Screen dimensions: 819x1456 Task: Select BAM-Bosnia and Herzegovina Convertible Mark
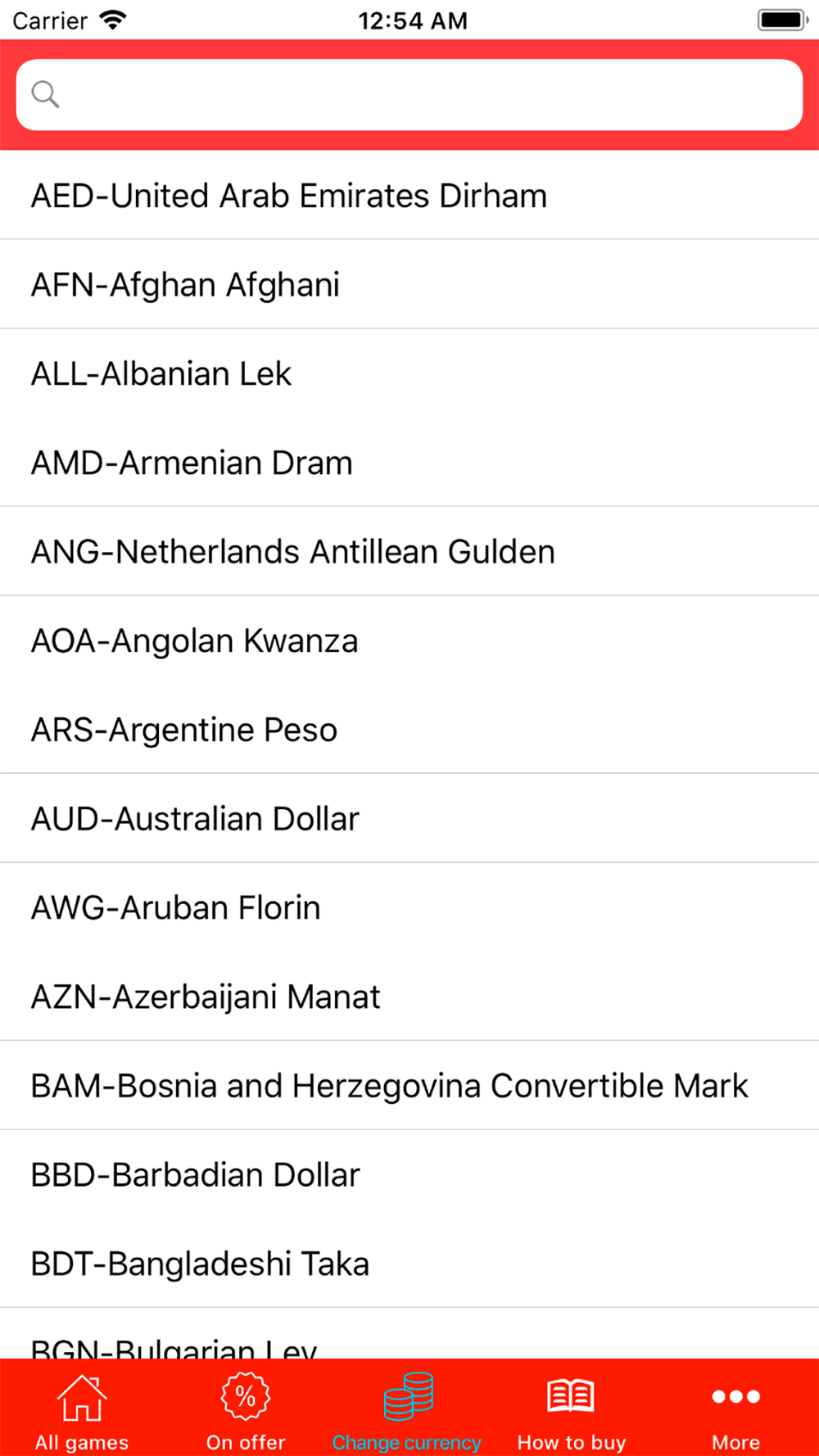point(409,1086)
